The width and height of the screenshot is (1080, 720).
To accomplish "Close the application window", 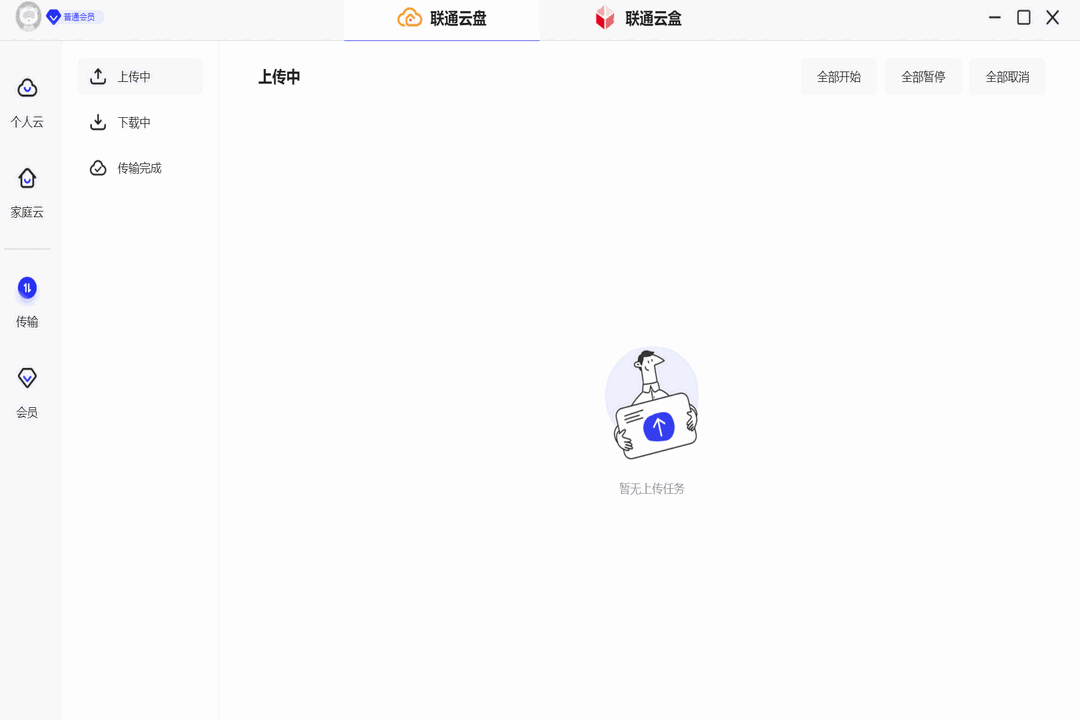I will [1052, 18].
